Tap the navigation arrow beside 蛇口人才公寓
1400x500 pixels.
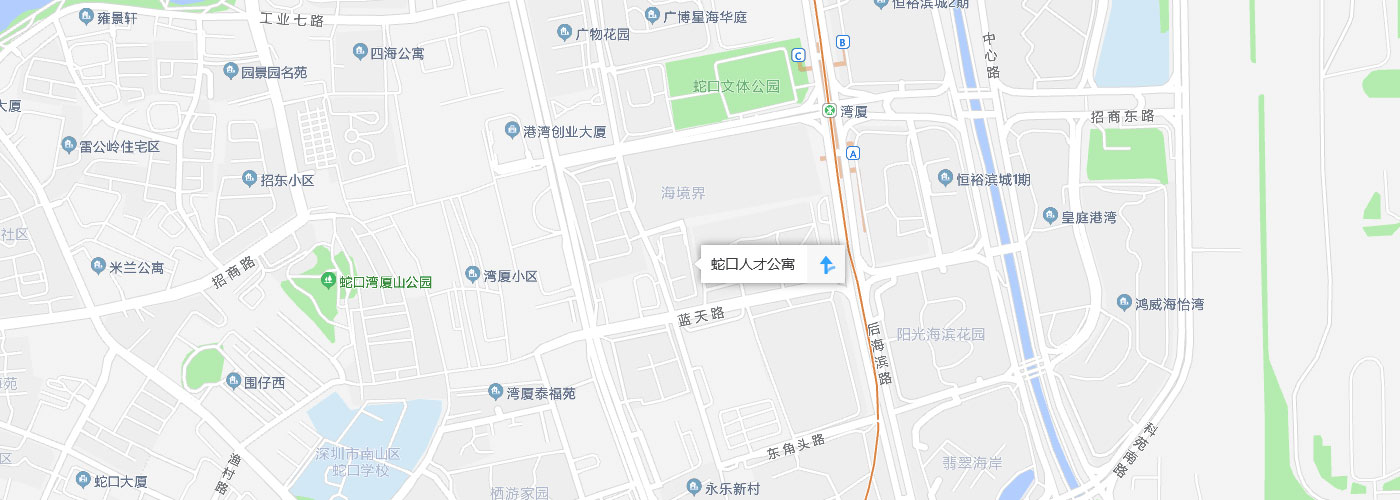[826, 265]
